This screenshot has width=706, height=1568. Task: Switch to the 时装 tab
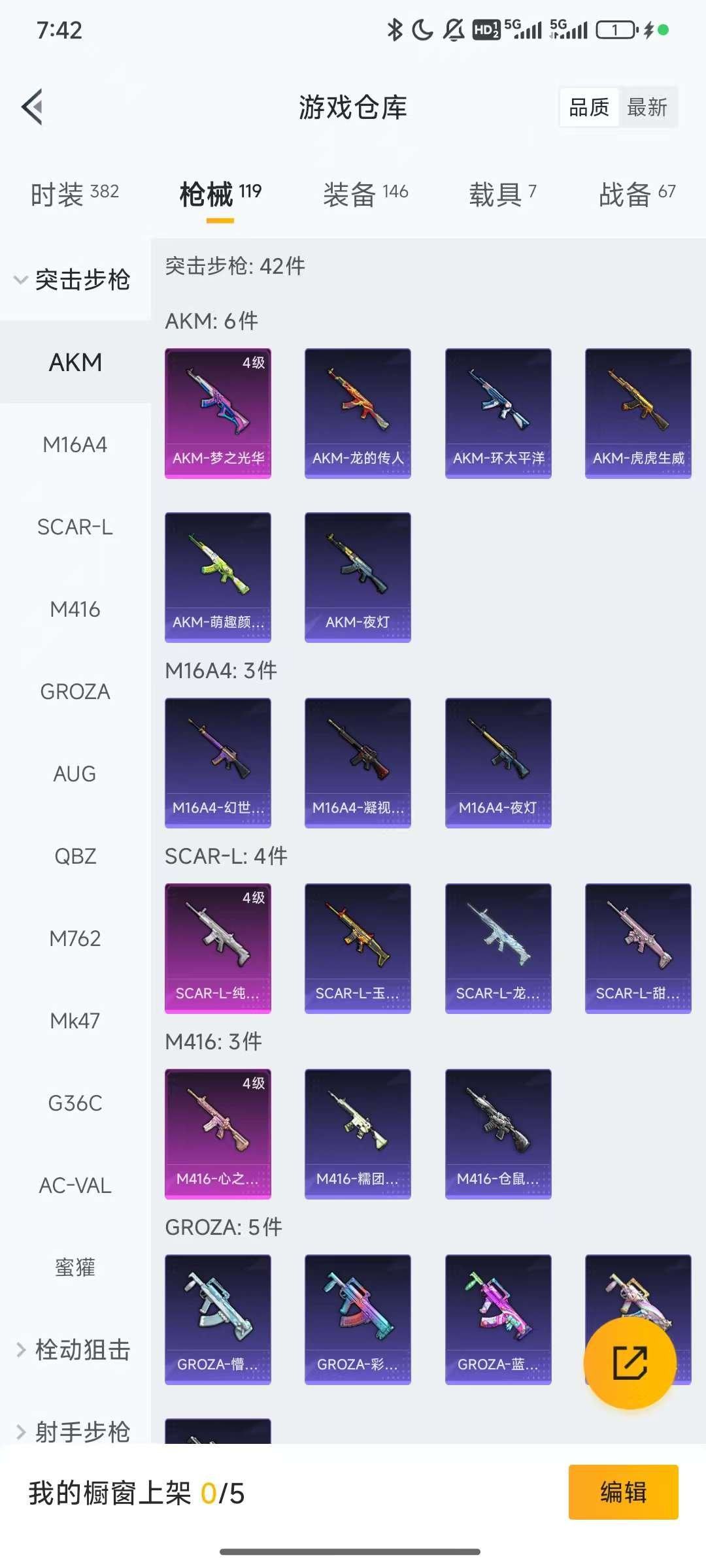point(75,194)
